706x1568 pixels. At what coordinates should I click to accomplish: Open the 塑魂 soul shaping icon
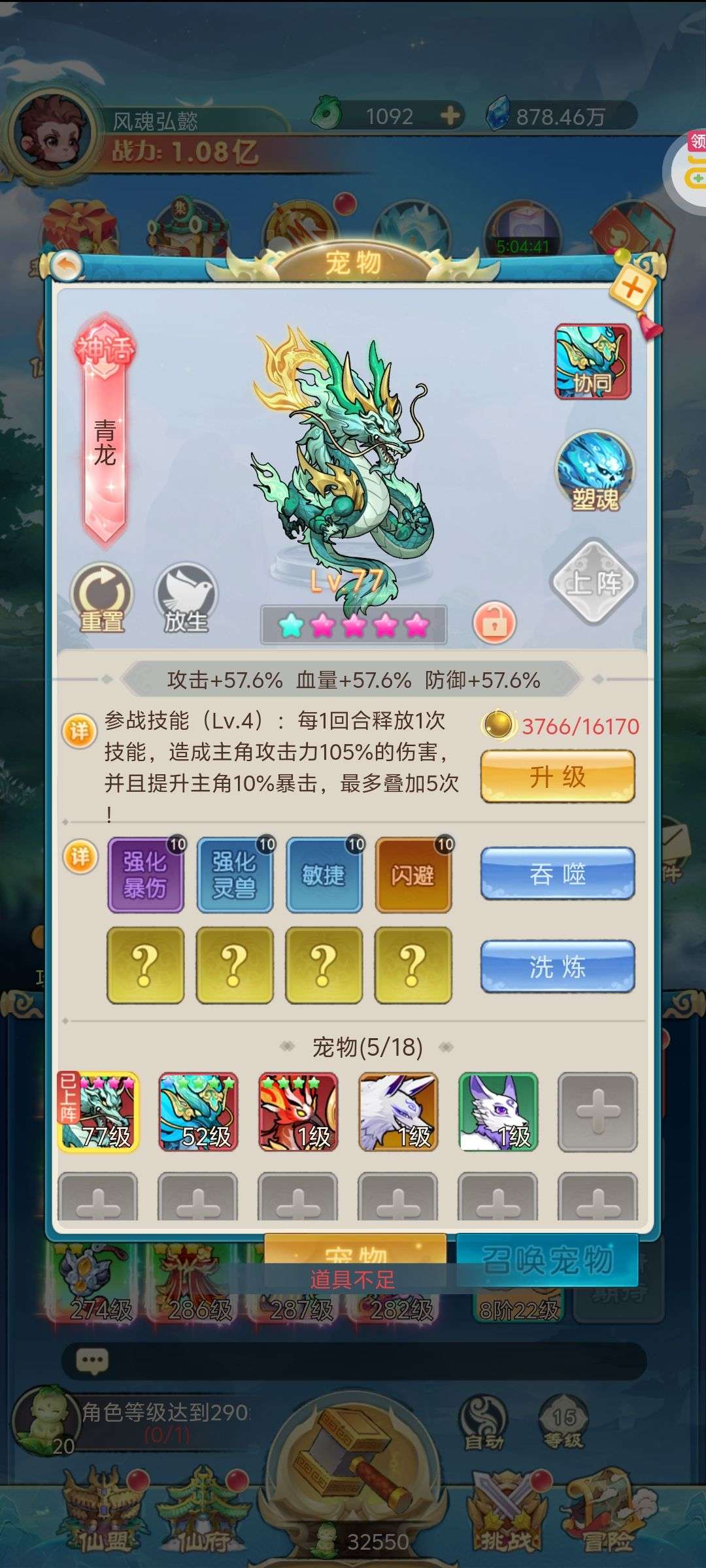pos(594,470)
